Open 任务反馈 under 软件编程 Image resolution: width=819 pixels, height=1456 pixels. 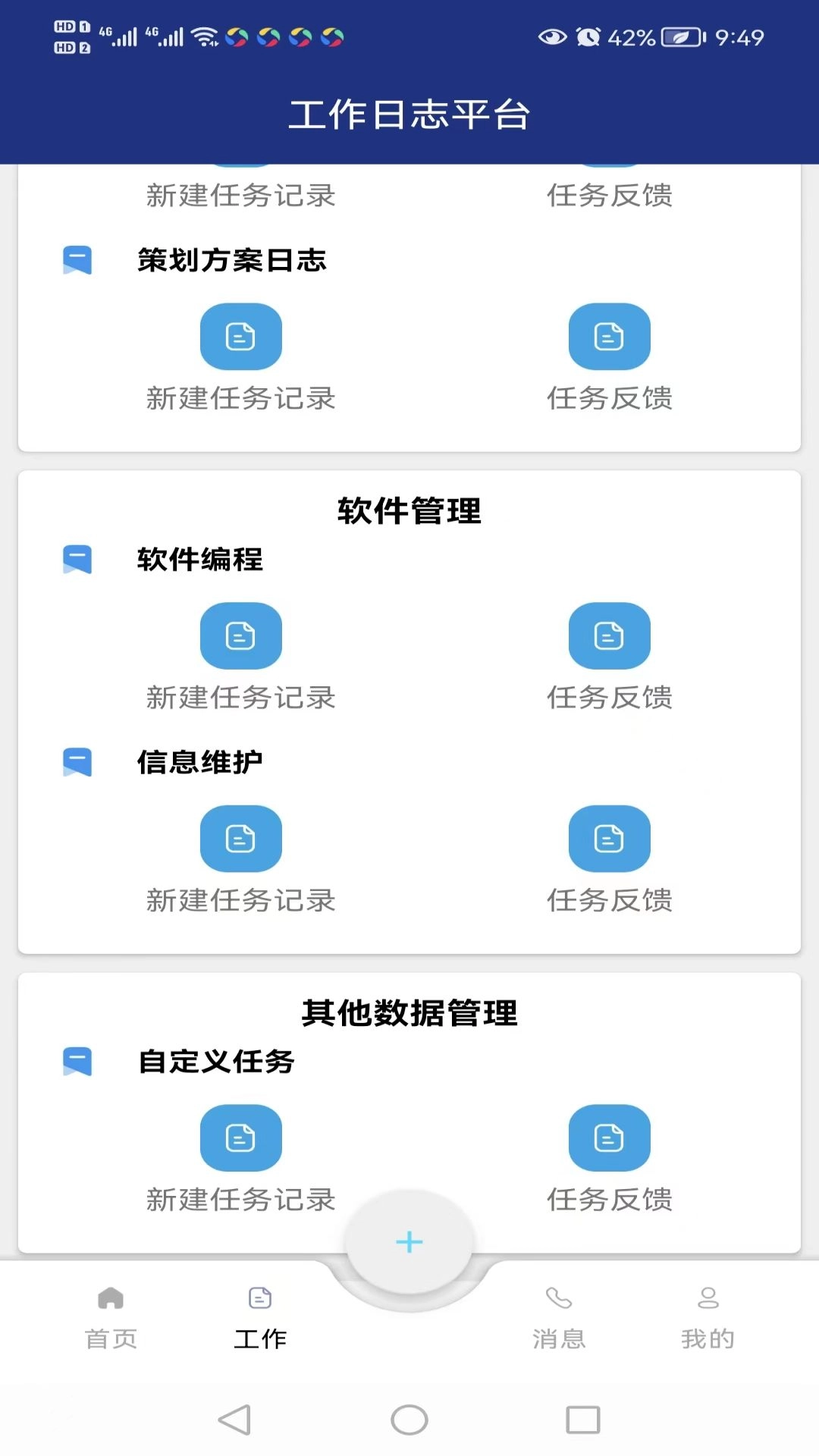(x=609, y=635)
